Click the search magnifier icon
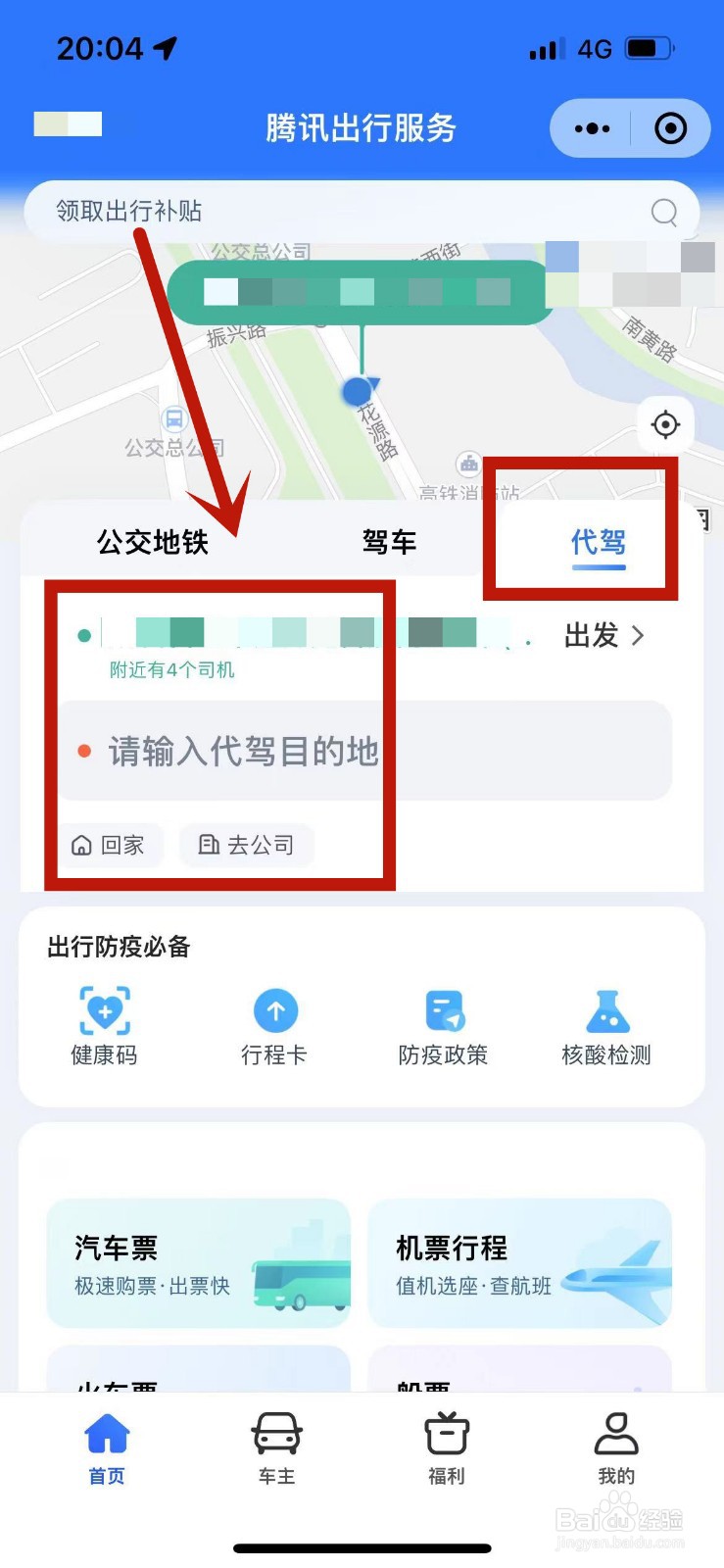 click(x=664, y=212)
